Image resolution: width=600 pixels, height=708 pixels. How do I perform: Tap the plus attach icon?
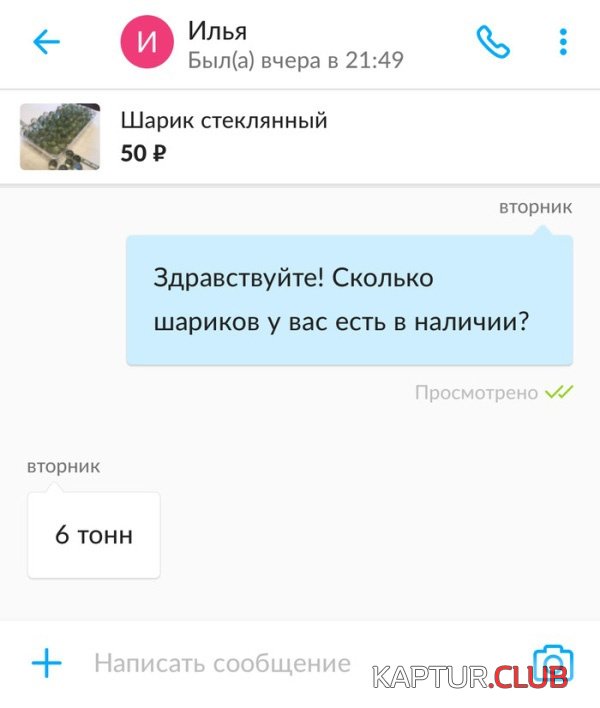point(47,662)
